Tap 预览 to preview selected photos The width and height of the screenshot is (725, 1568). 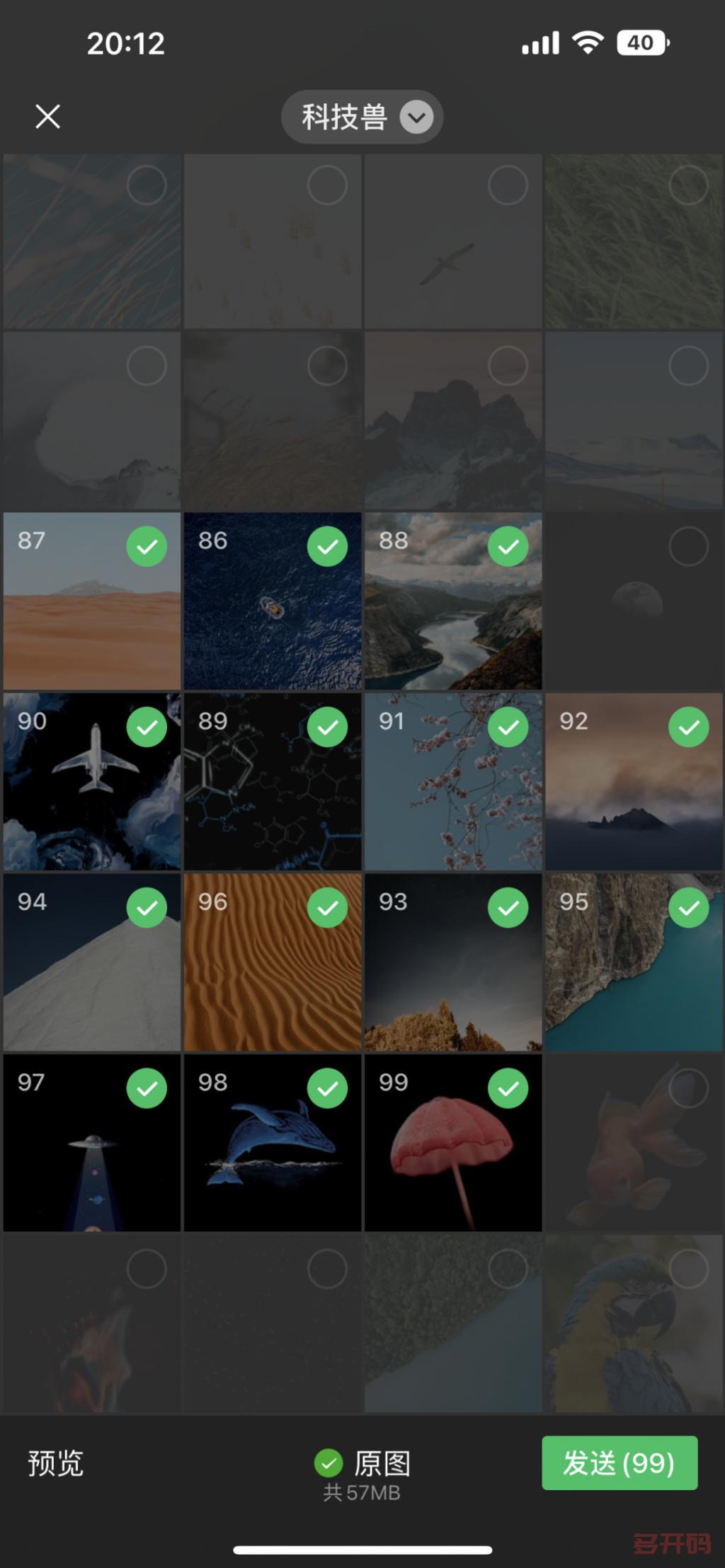point(55,1463)
